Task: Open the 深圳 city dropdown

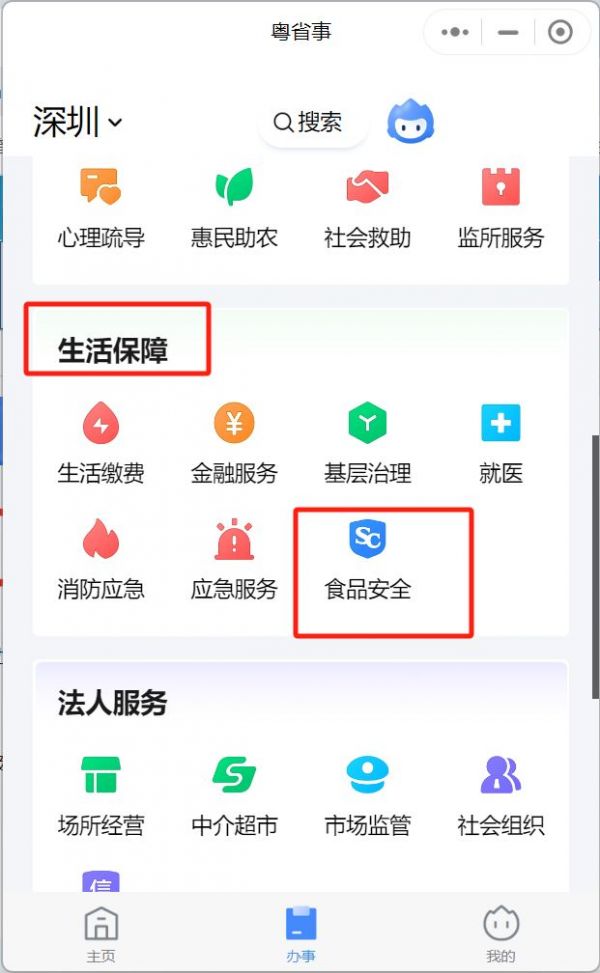Action: [x=78, y=122]
